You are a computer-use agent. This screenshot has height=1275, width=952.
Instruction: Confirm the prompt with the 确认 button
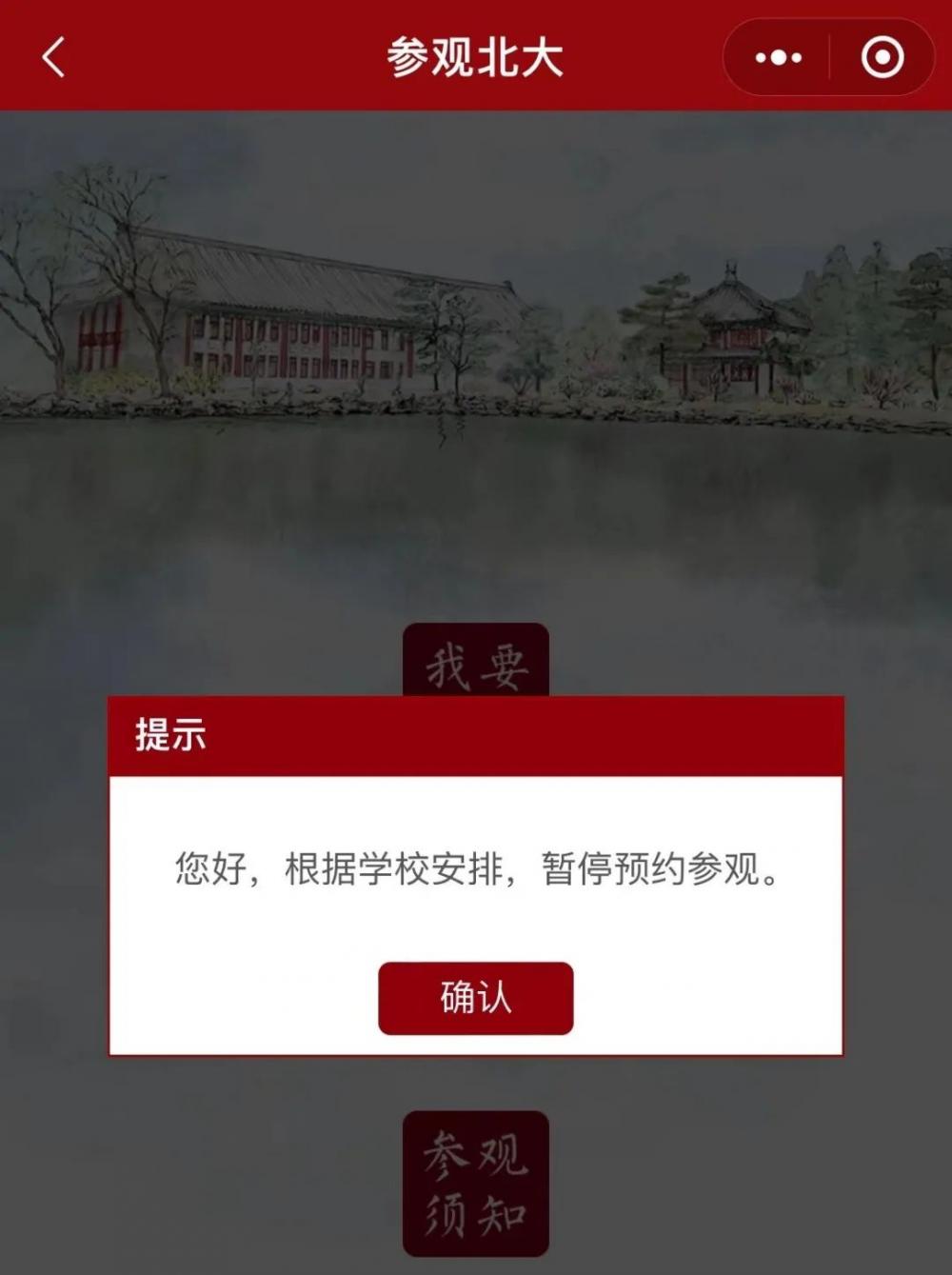(475, 998)
